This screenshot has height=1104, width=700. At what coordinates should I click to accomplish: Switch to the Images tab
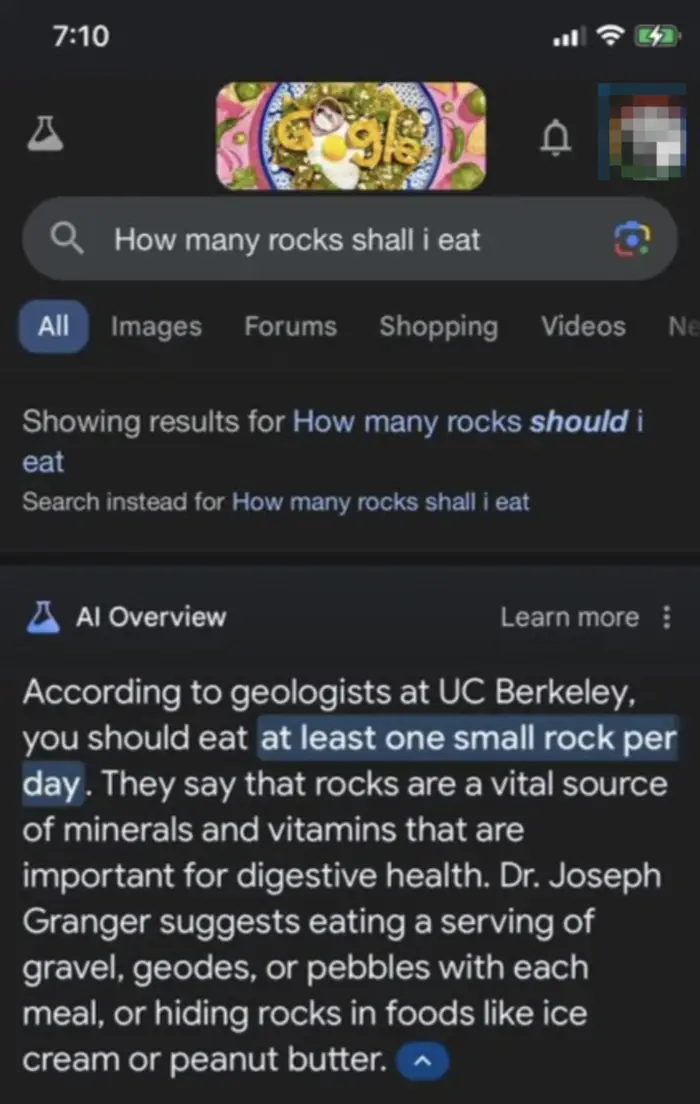[x=156, y=326]
